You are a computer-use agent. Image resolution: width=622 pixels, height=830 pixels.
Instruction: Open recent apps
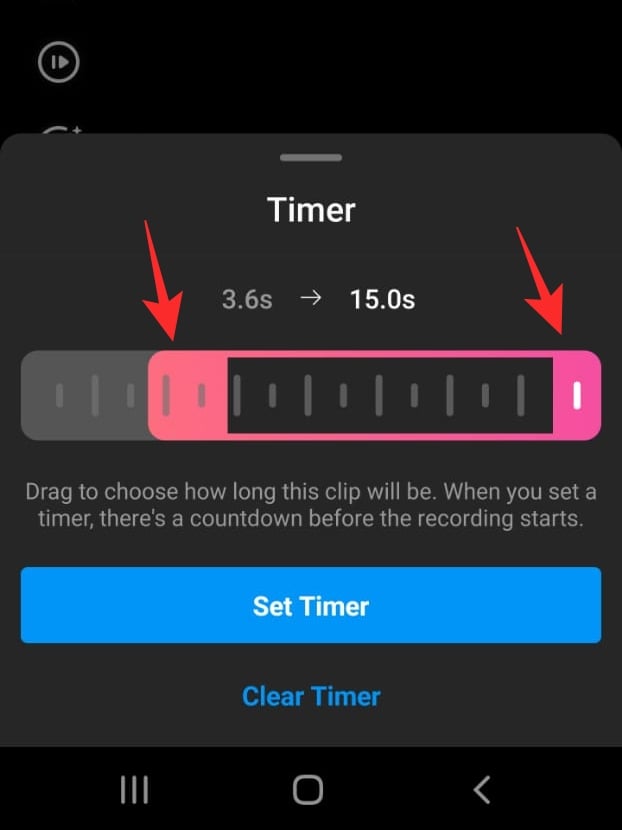pos(134,790)
